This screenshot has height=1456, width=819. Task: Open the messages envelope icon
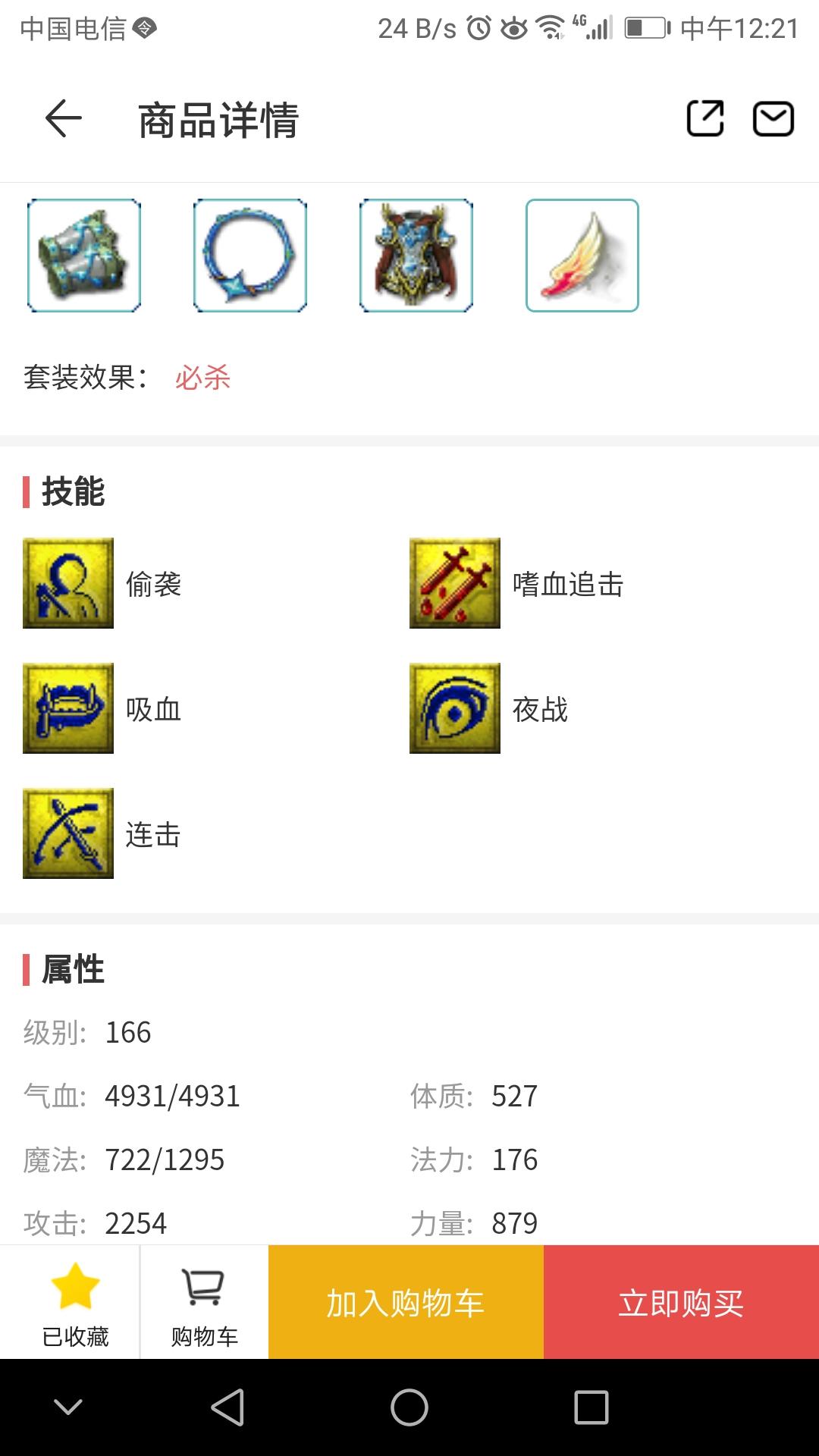pyautogui.click(x=773, y=119)
